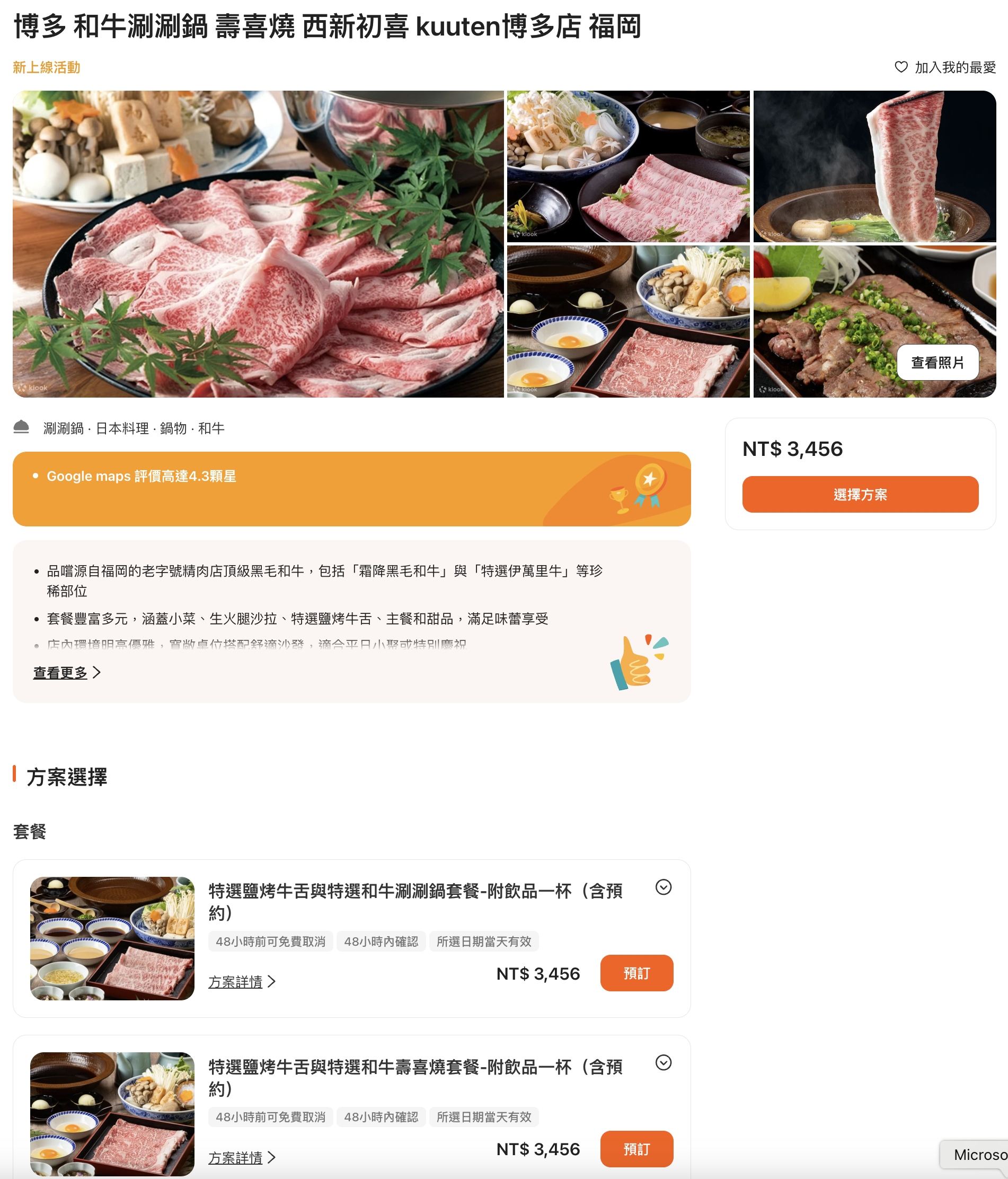
Task: Click the 選擇方案 booking button
Action: [x=860, y=495]
